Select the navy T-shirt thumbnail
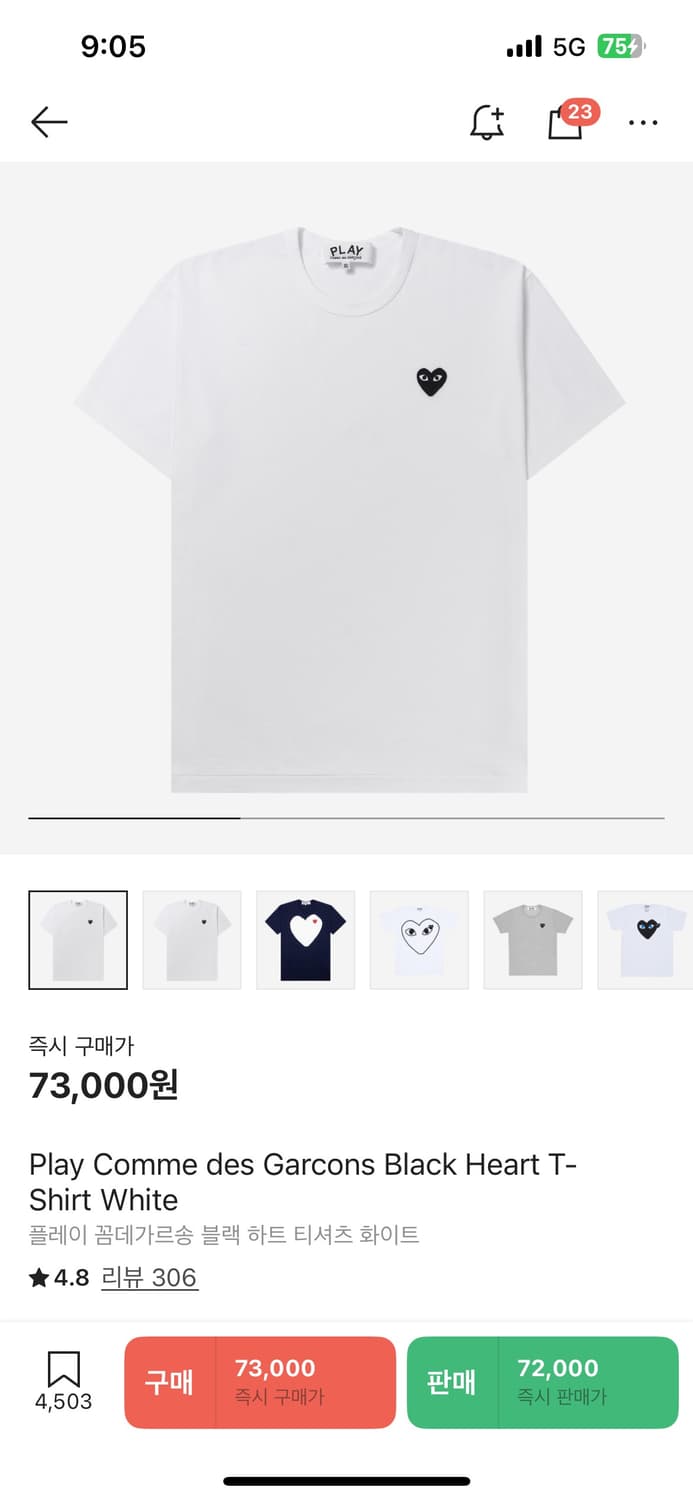The width and height of the screenshot is (693, 1500). pyautogui.click(x=306, y=940)
